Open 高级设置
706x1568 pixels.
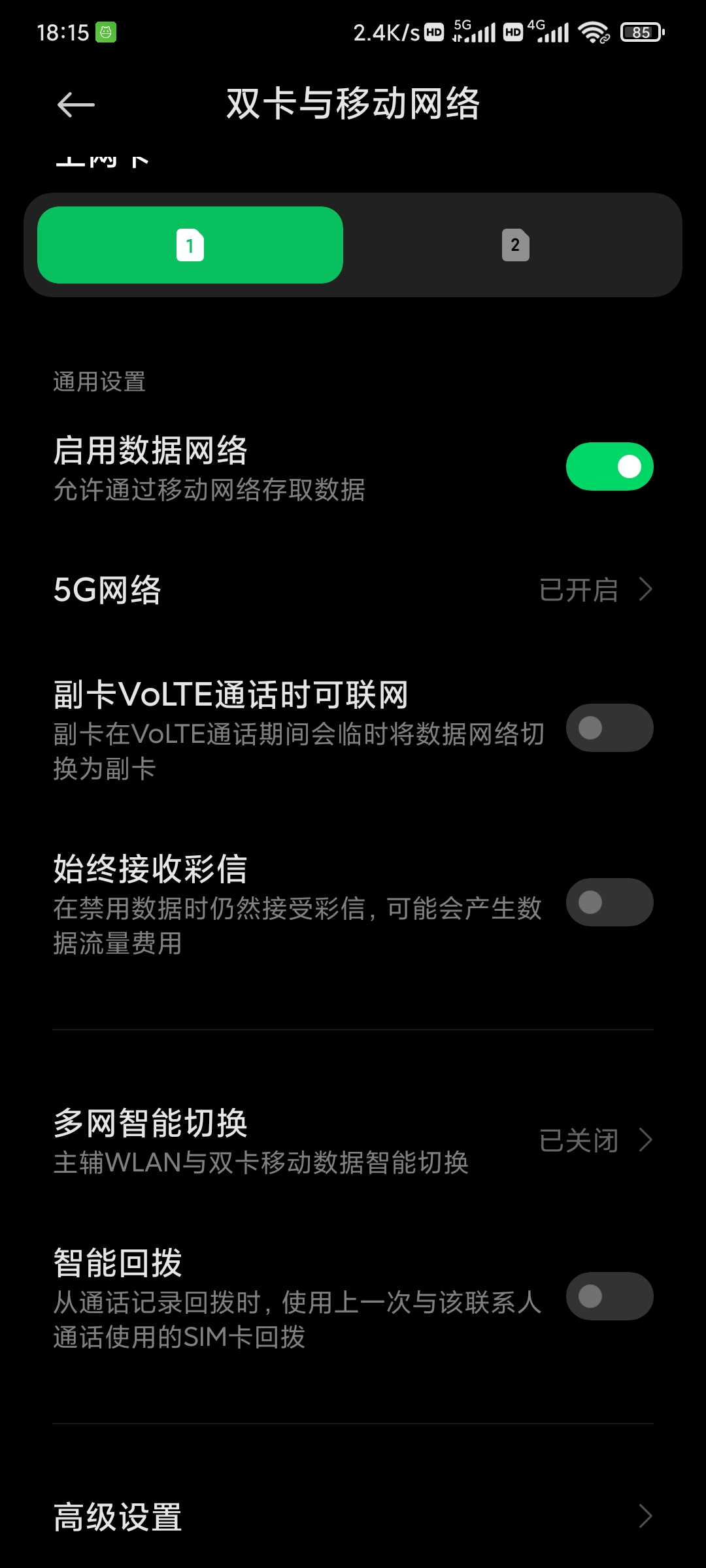[x=353, y=1516]
